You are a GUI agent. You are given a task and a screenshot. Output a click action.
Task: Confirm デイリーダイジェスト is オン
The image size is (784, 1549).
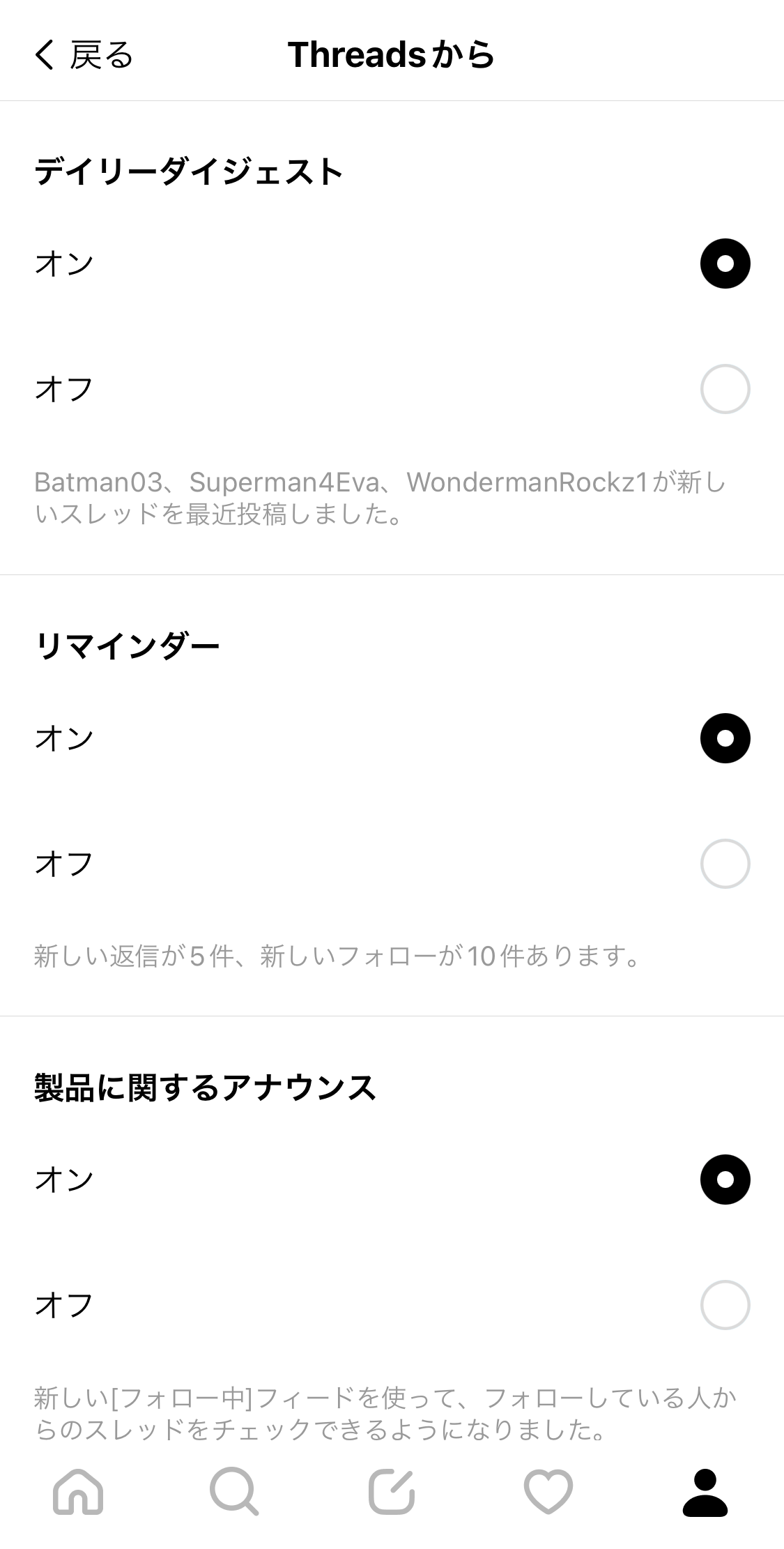[725, 262]
